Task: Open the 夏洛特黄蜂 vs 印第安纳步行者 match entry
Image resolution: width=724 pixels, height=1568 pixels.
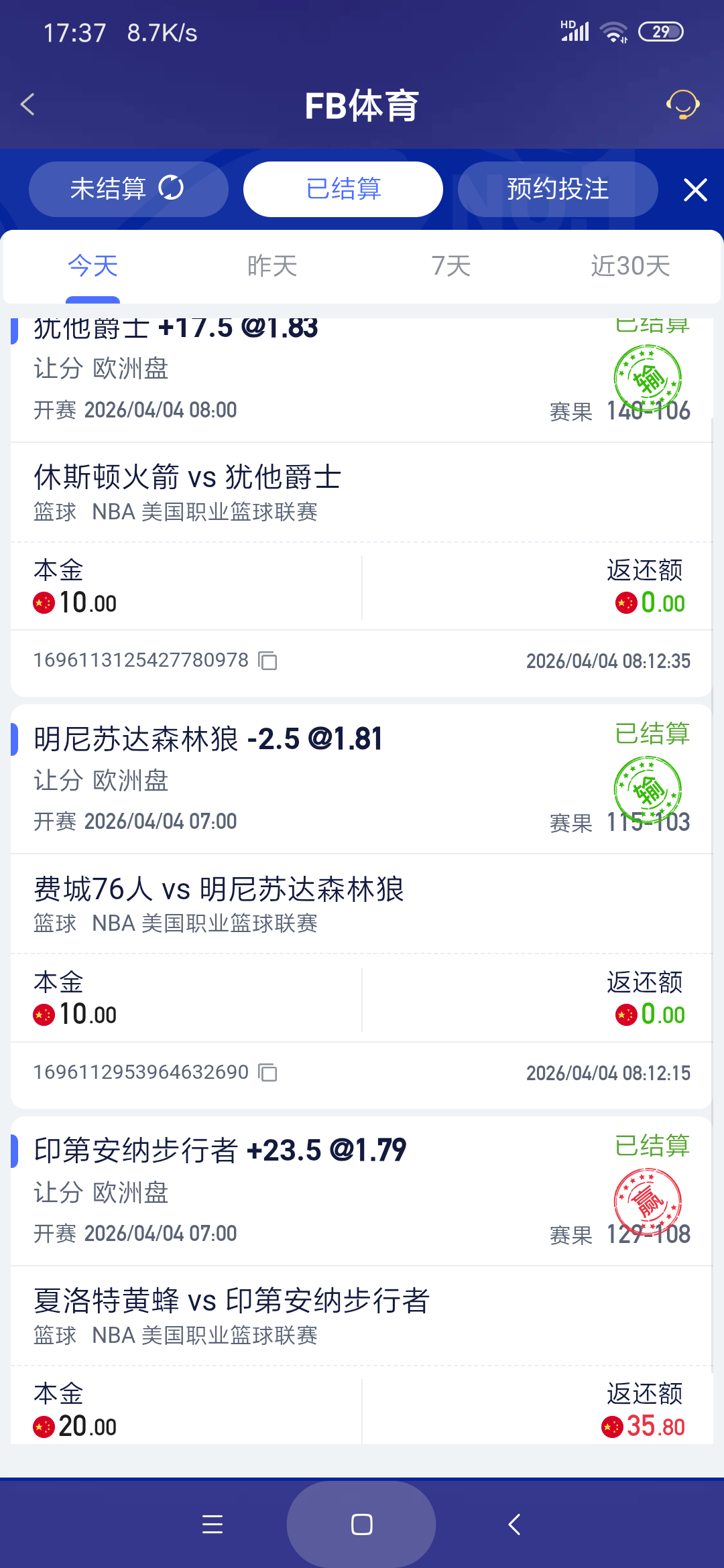Action: coord(231,1301)
